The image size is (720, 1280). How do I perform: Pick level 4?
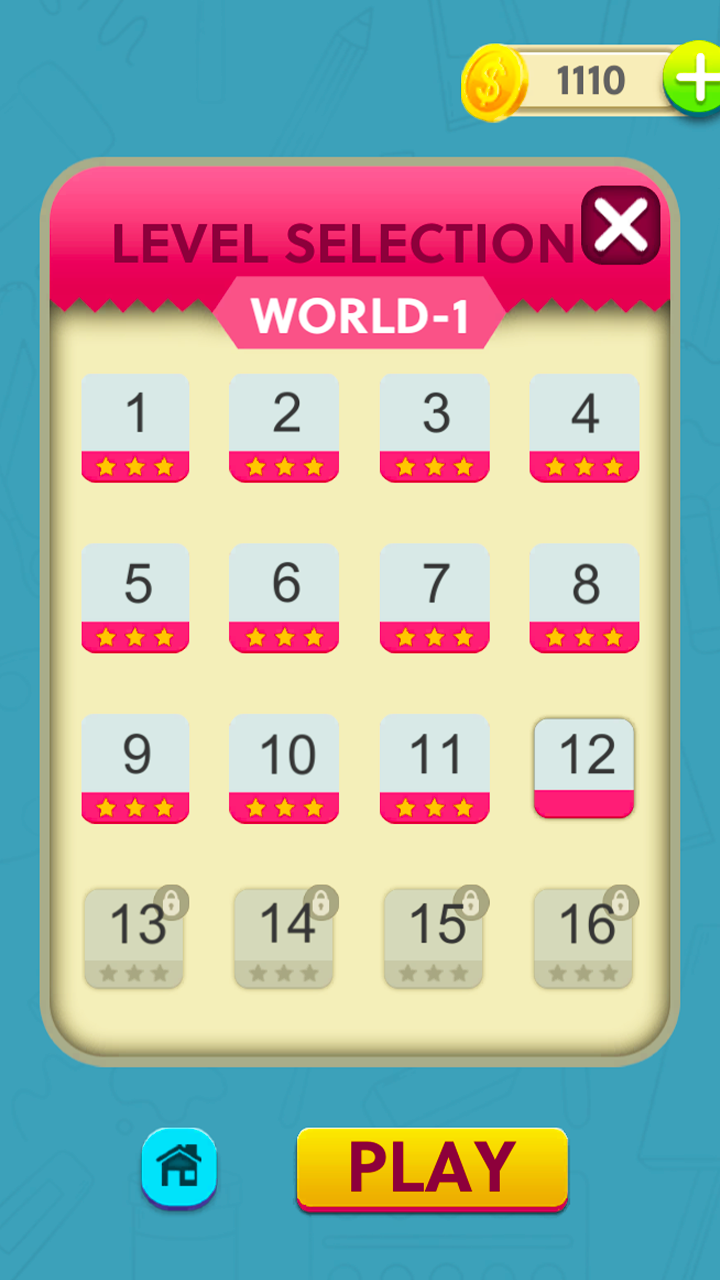[x=584, y=428]
